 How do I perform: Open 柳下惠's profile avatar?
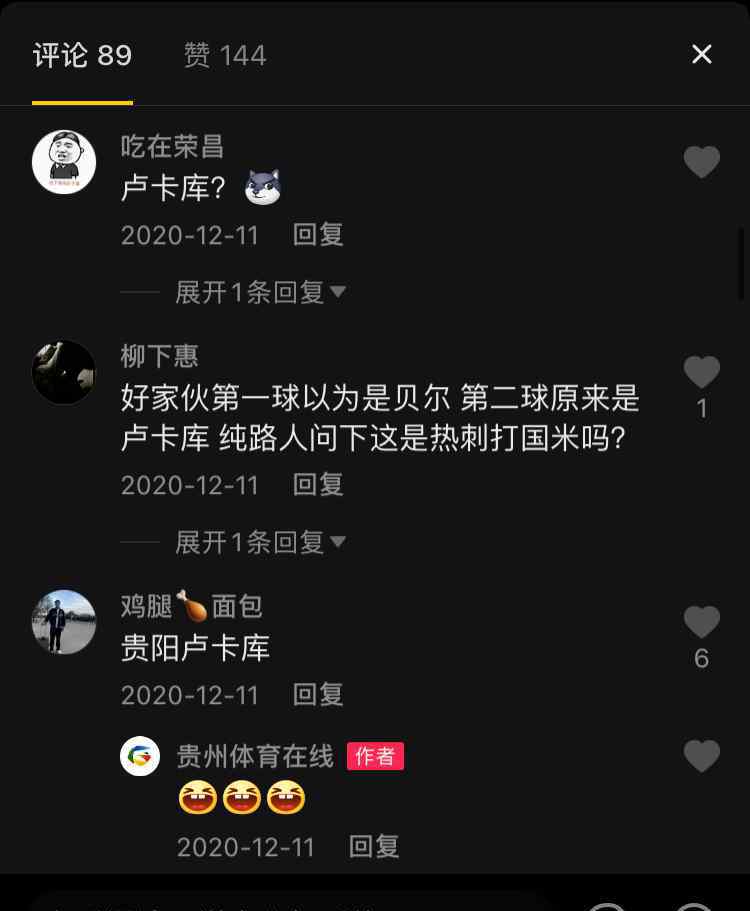(x=64, y=372)
